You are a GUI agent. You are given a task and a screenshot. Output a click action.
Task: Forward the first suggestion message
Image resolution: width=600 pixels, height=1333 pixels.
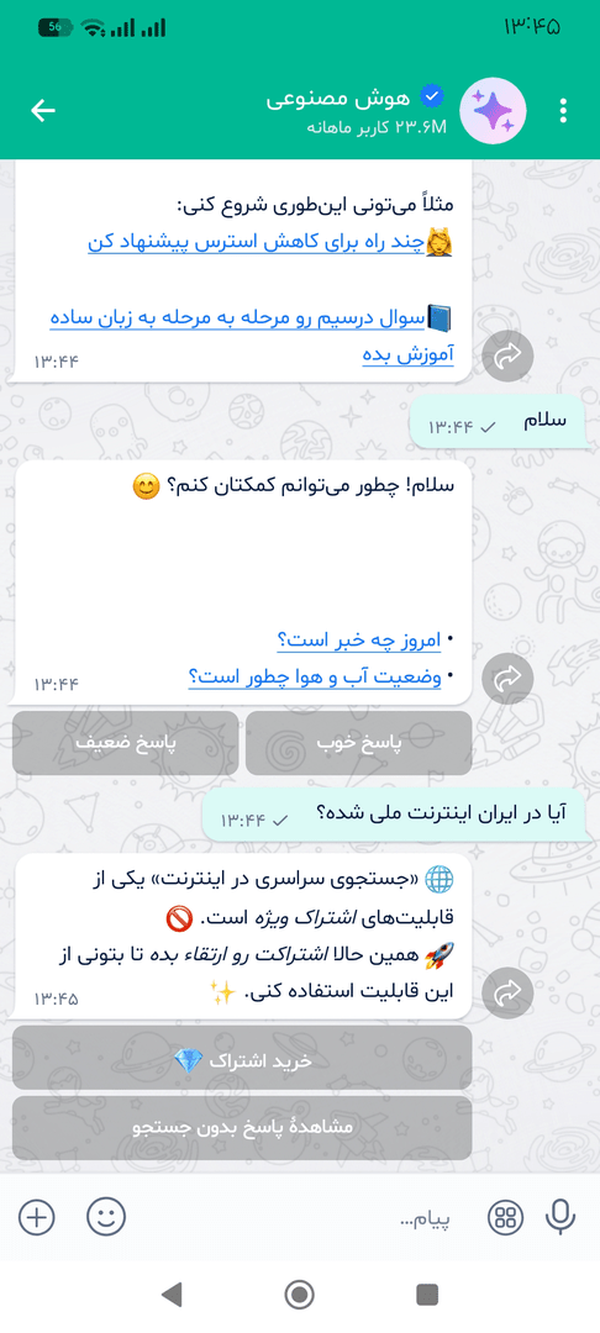(x=508, y=355)
